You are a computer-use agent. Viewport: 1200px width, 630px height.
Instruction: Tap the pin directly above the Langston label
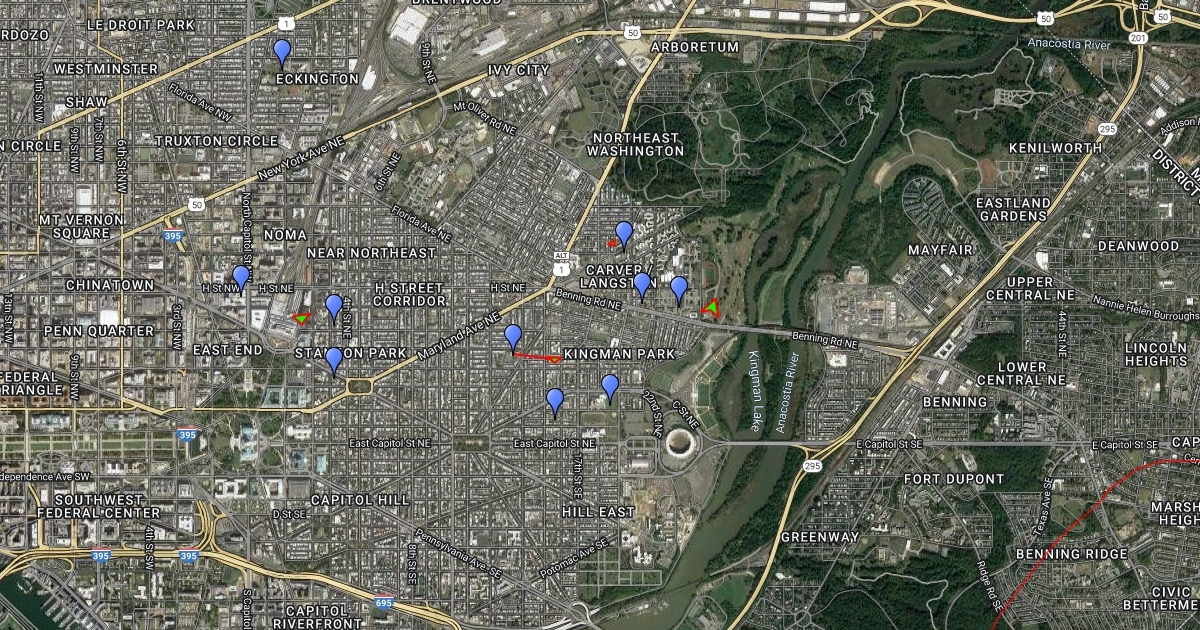pyautogui.click(x=642, y=285)
